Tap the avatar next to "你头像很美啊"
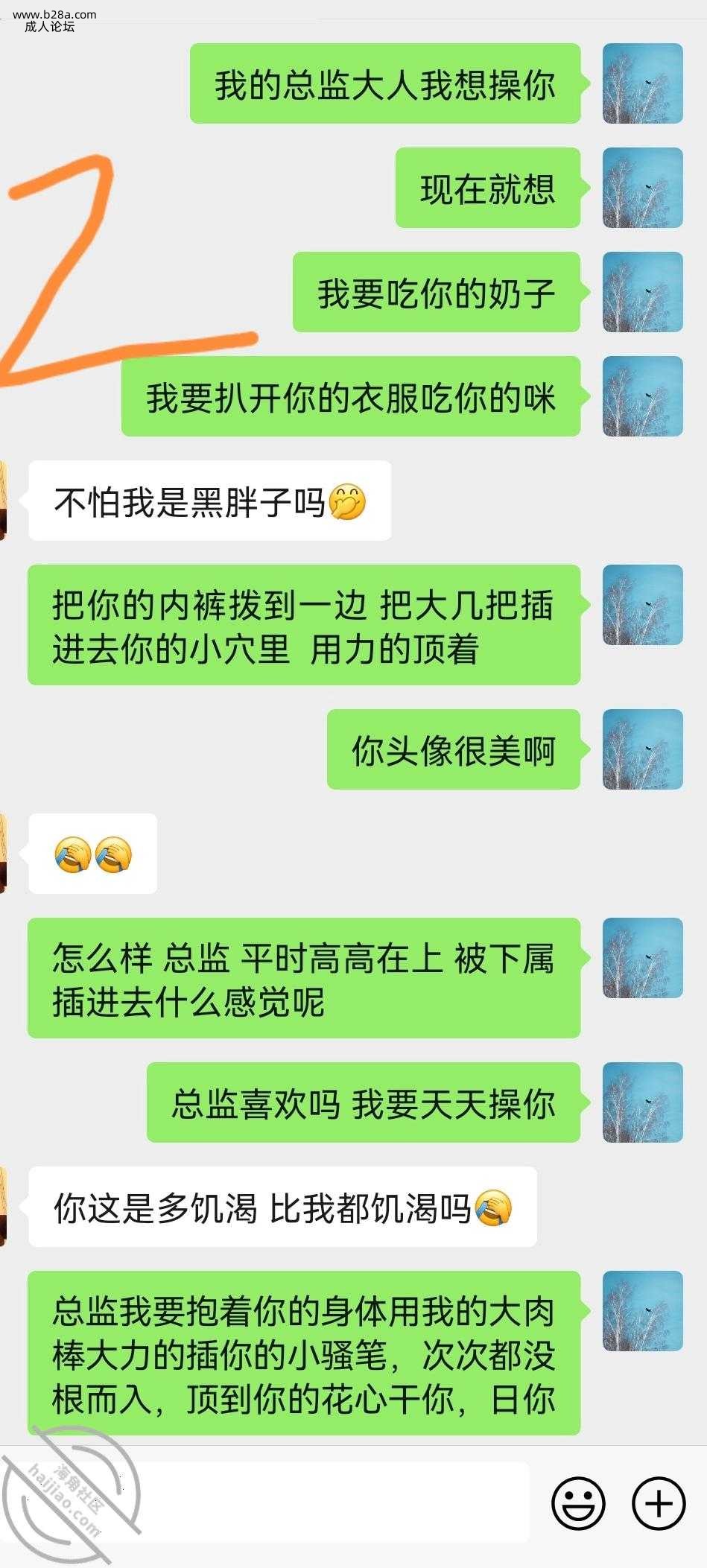 pyautogui.click(x=642, y=749)
